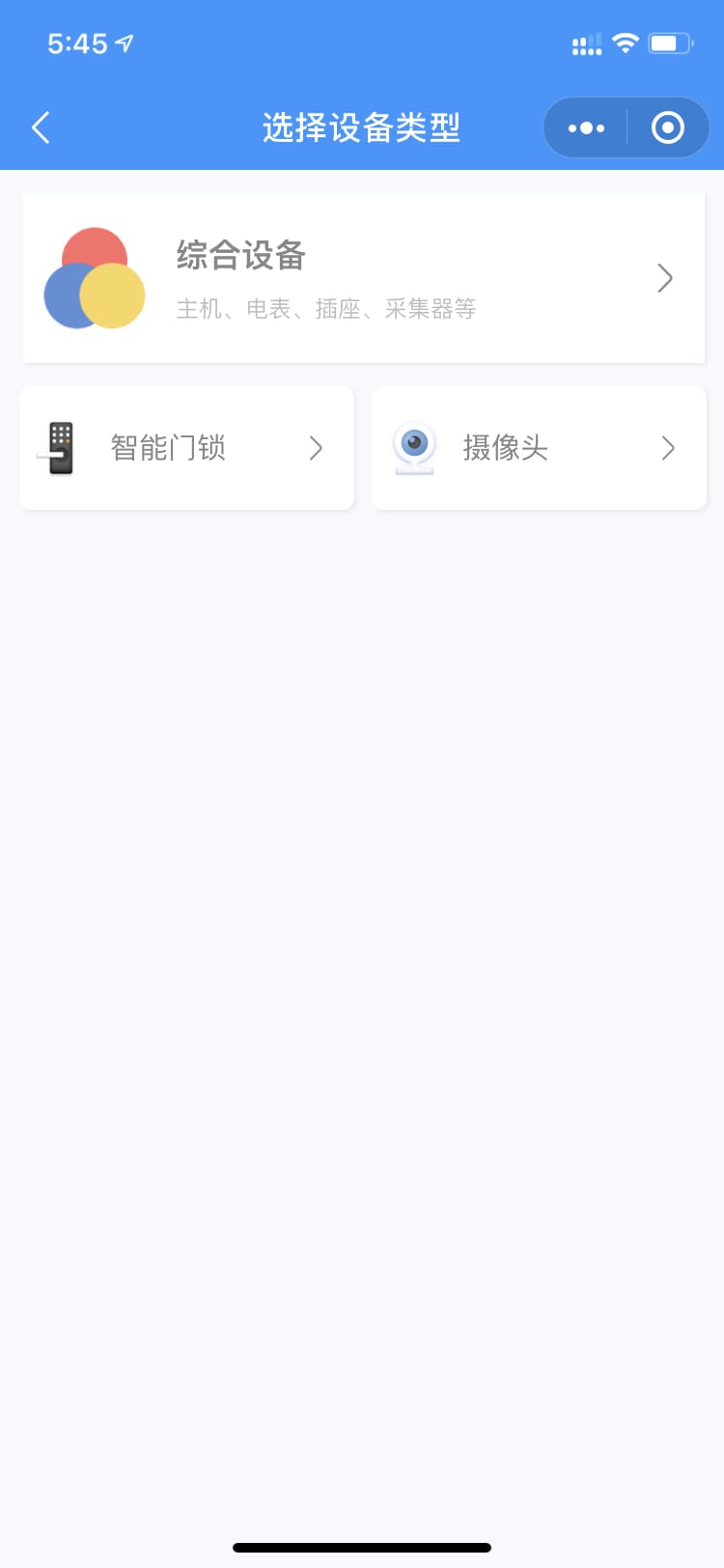Go back from device type selection

click(x=41, y=127)
